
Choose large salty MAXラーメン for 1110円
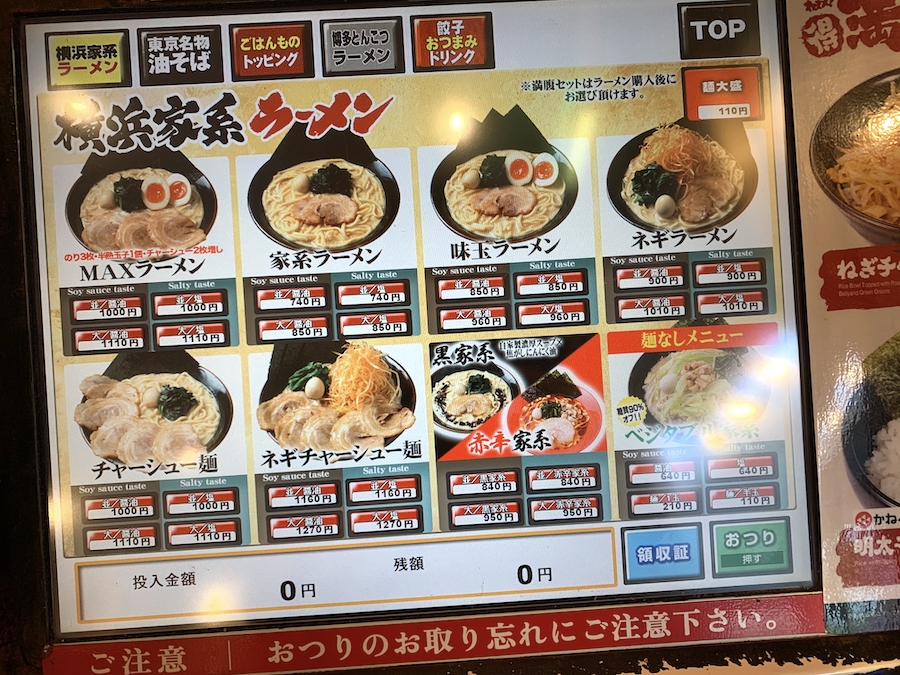[187, 337]
